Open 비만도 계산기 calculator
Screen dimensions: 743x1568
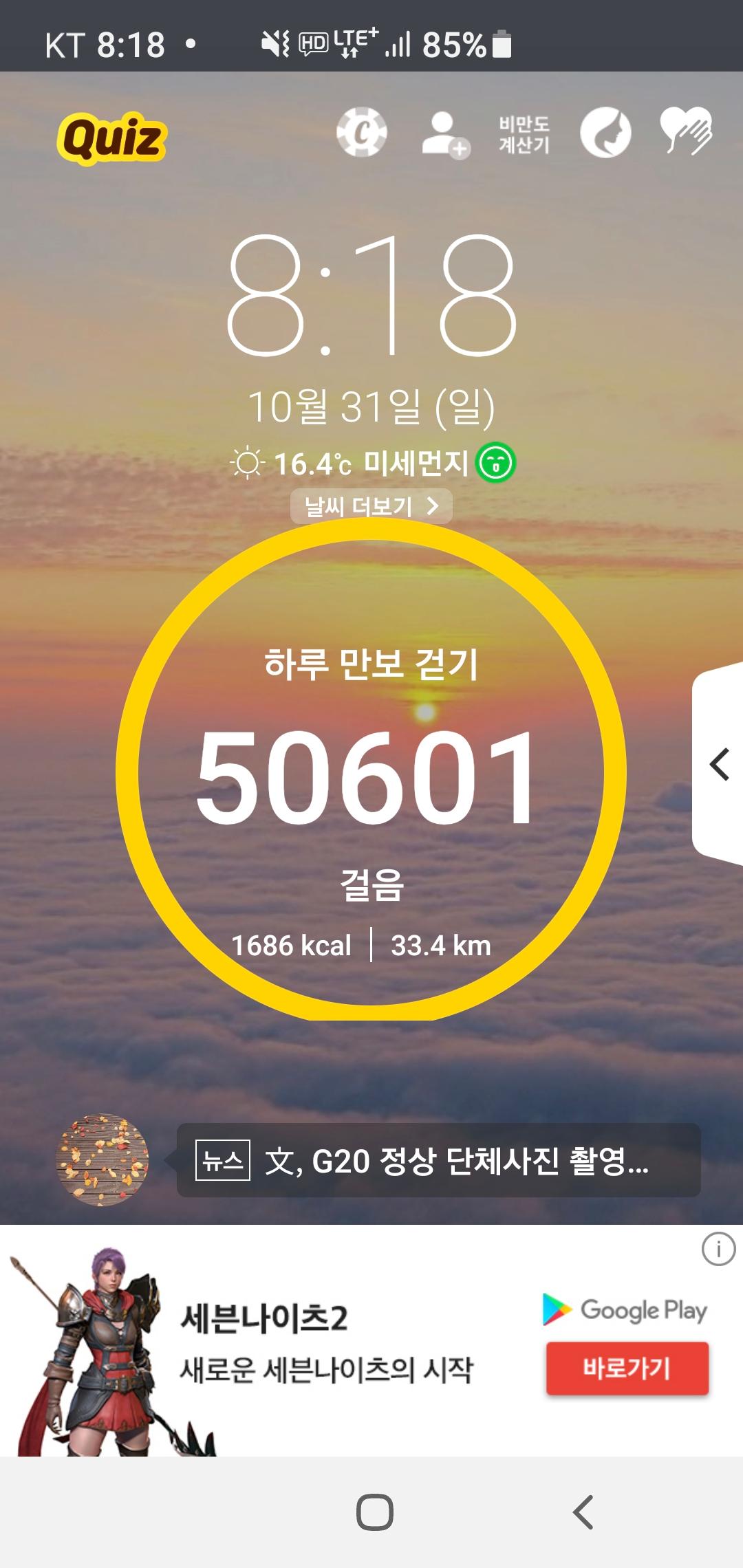click(524, 135)
